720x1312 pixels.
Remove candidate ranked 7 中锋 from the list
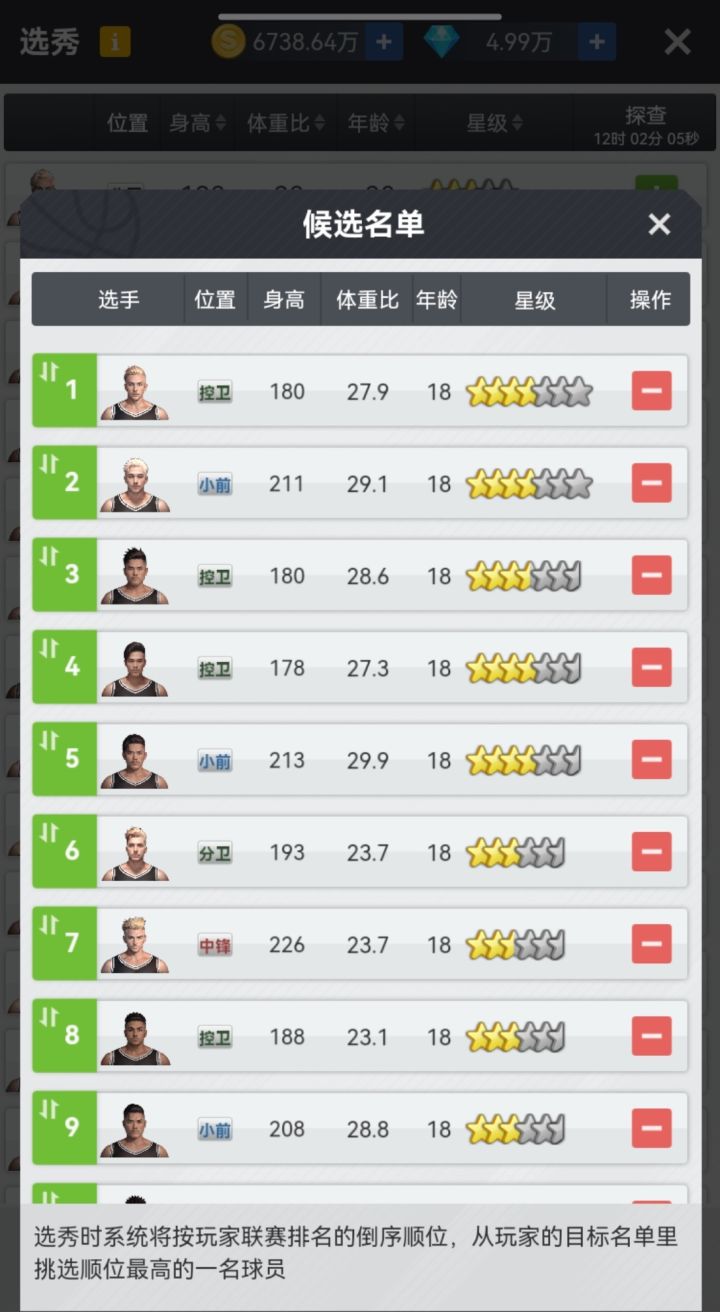(651, 943)
